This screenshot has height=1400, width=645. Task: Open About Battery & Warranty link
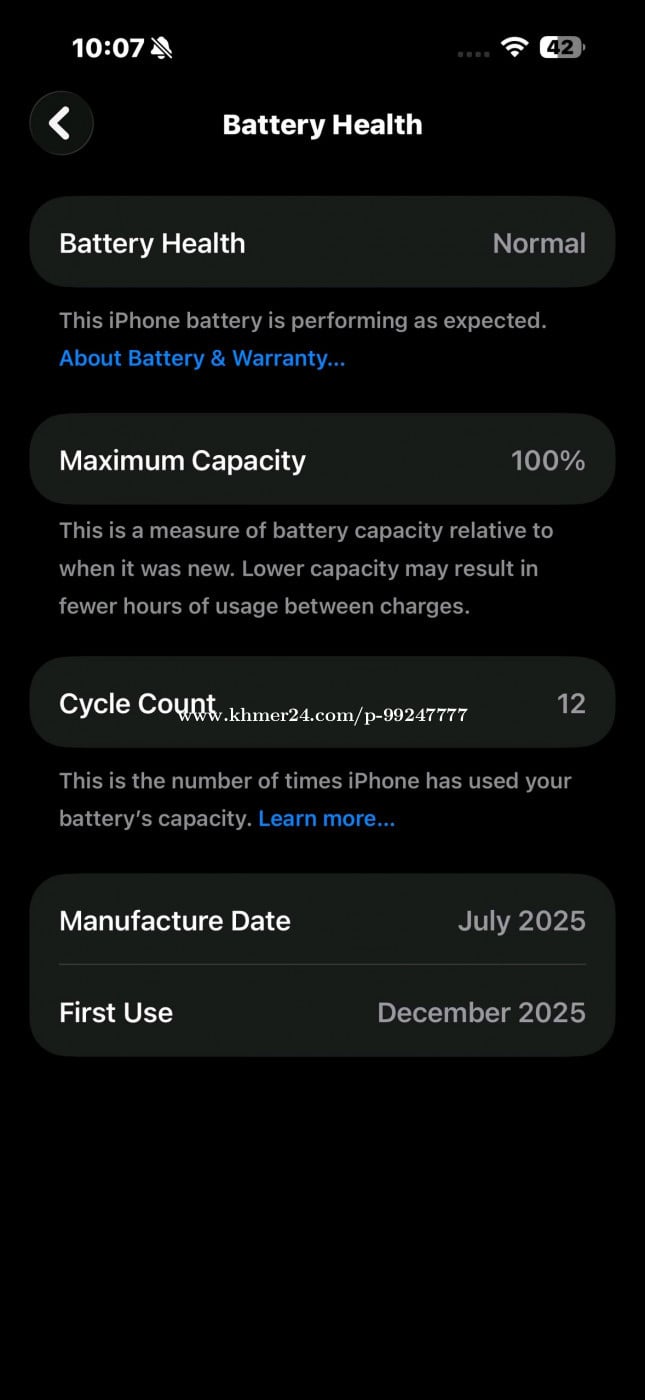[x=202, y=358]
